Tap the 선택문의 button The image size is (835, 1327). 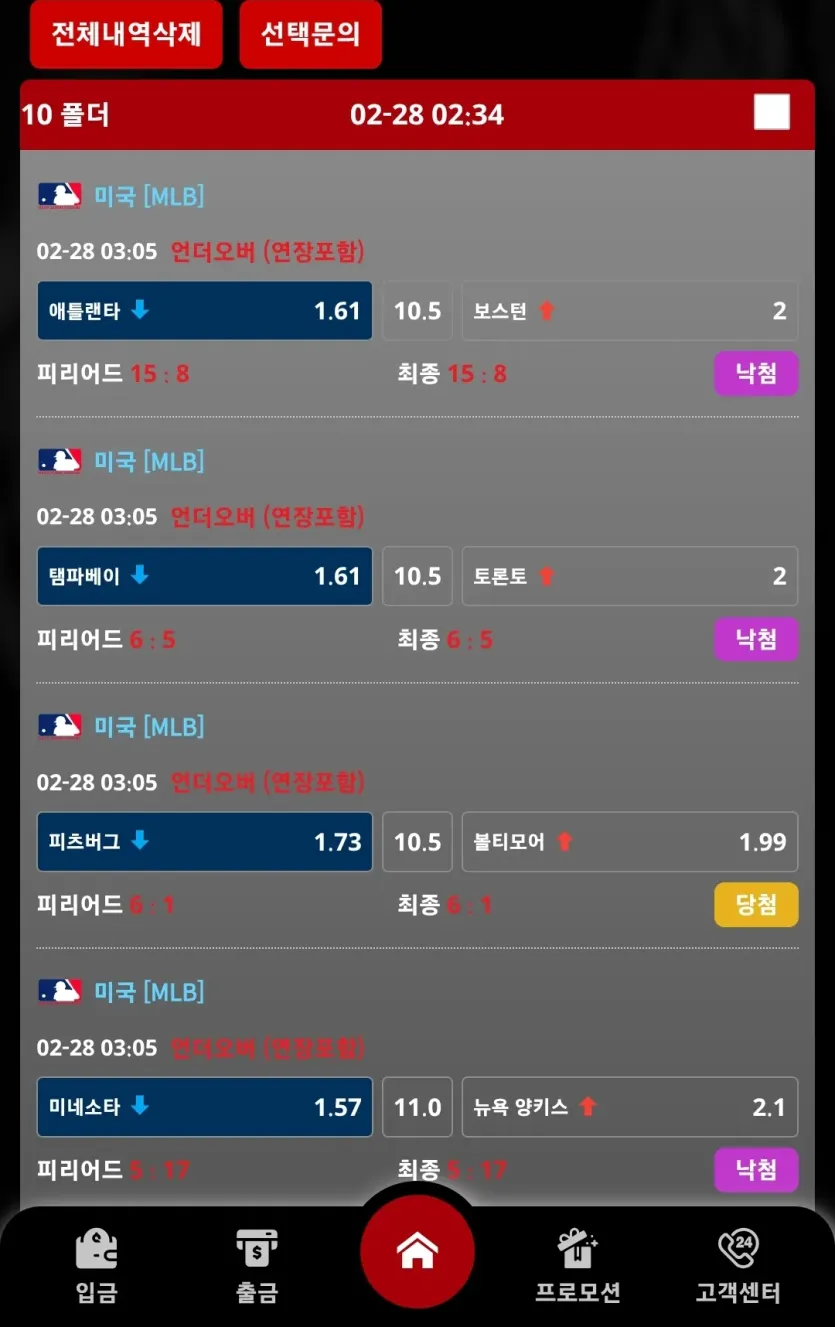click(310, 34)
